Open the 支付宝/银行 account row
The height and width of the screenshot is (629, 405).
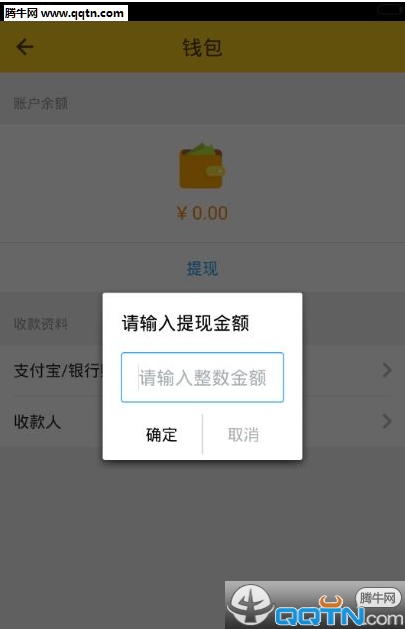click(202, 370)
